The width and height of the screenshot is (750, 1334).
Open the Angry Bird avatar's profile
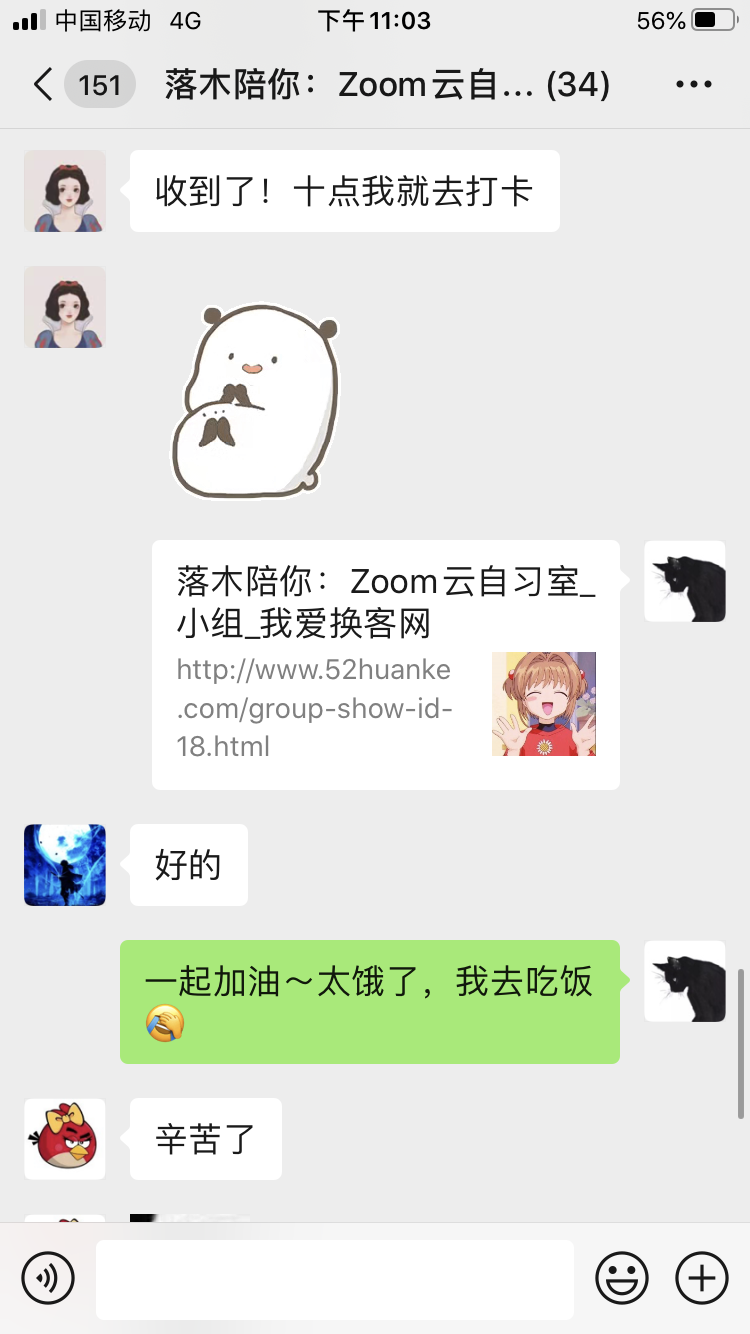[x=65, y=1139]
